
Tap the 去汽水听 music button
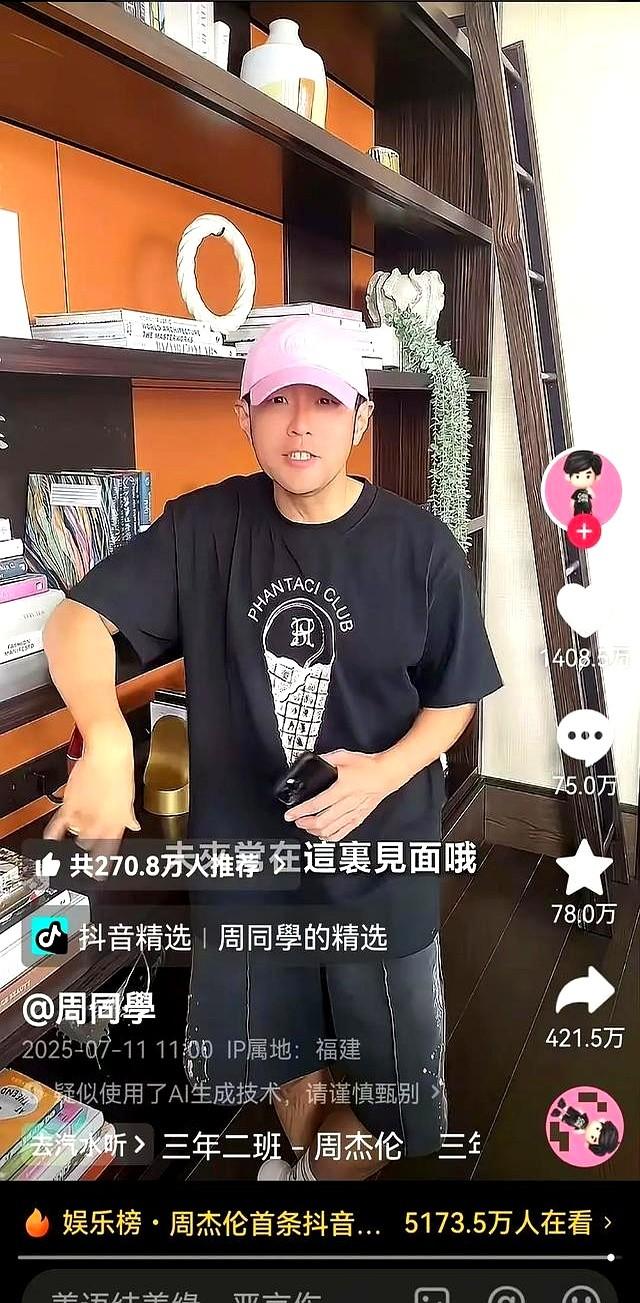pos(90,1143)
